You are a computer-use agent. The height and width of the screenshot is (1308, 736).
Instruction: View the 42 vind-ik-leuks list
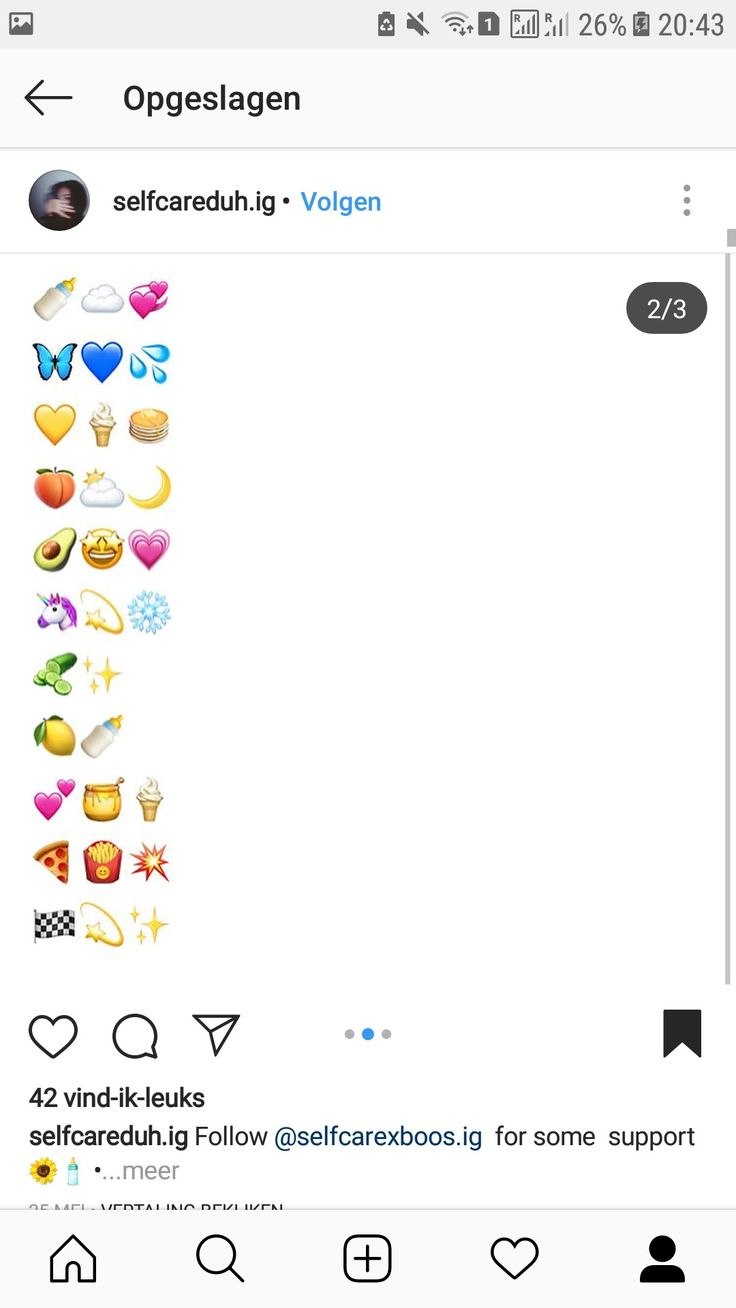coord(117,1098)
